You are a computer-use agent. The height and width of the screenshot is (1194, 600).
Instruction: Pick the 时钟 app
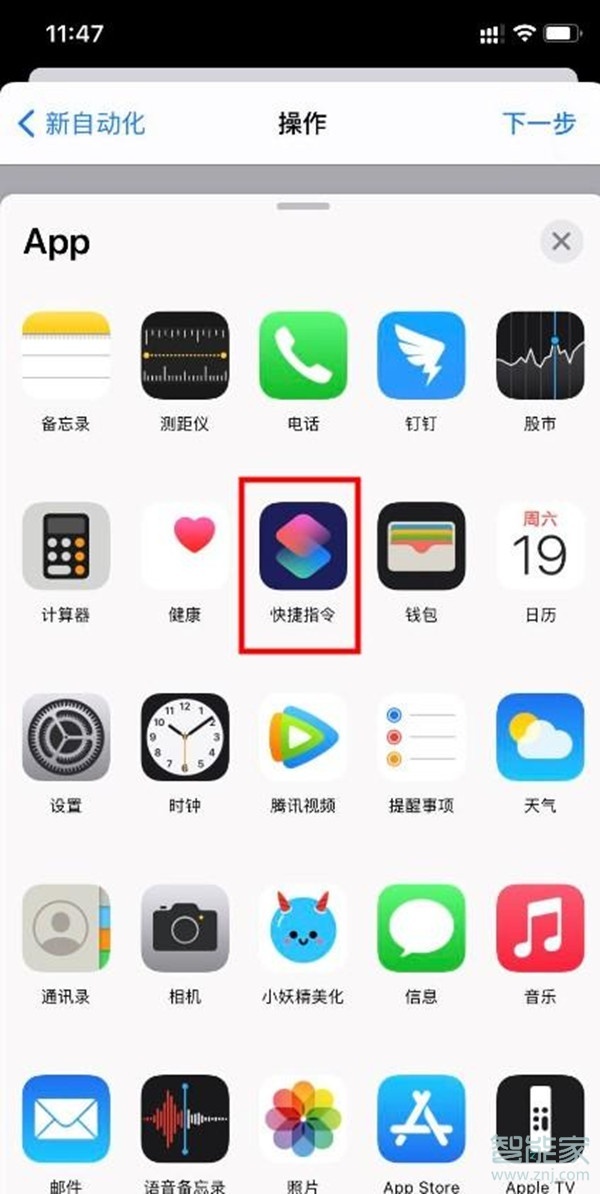pos(185,737)
